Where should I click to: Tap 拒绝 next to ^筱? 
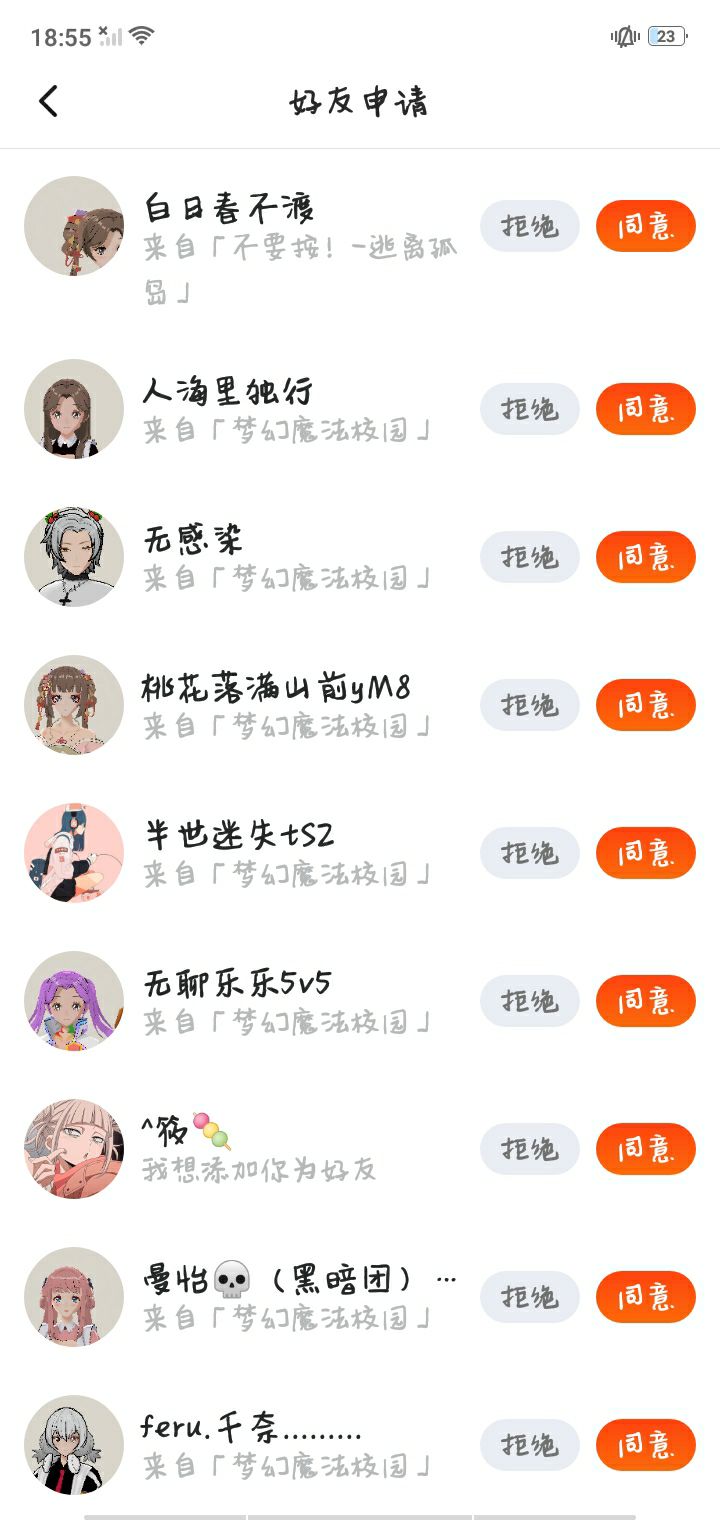(530, 1149)
